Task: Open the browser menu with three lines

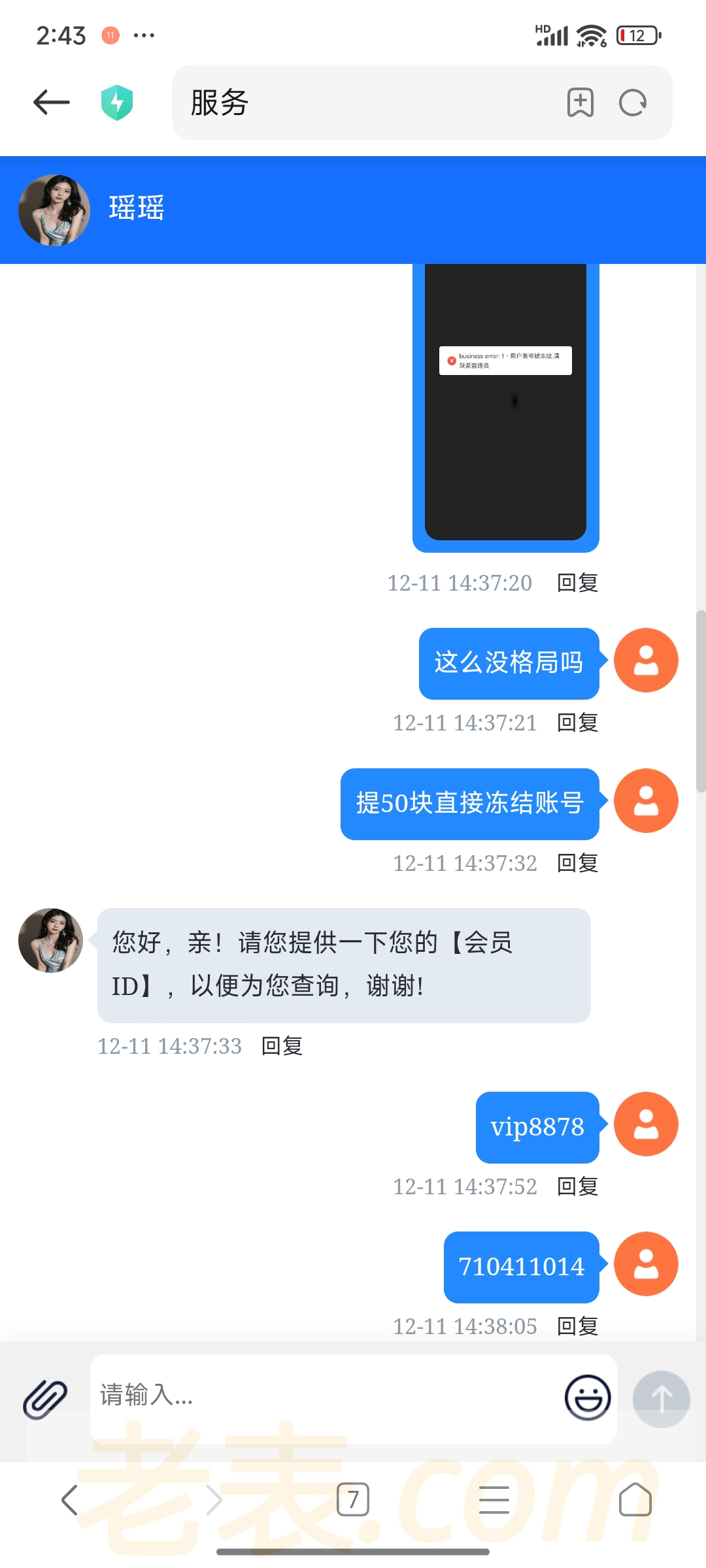Action: click(494, 1499)
